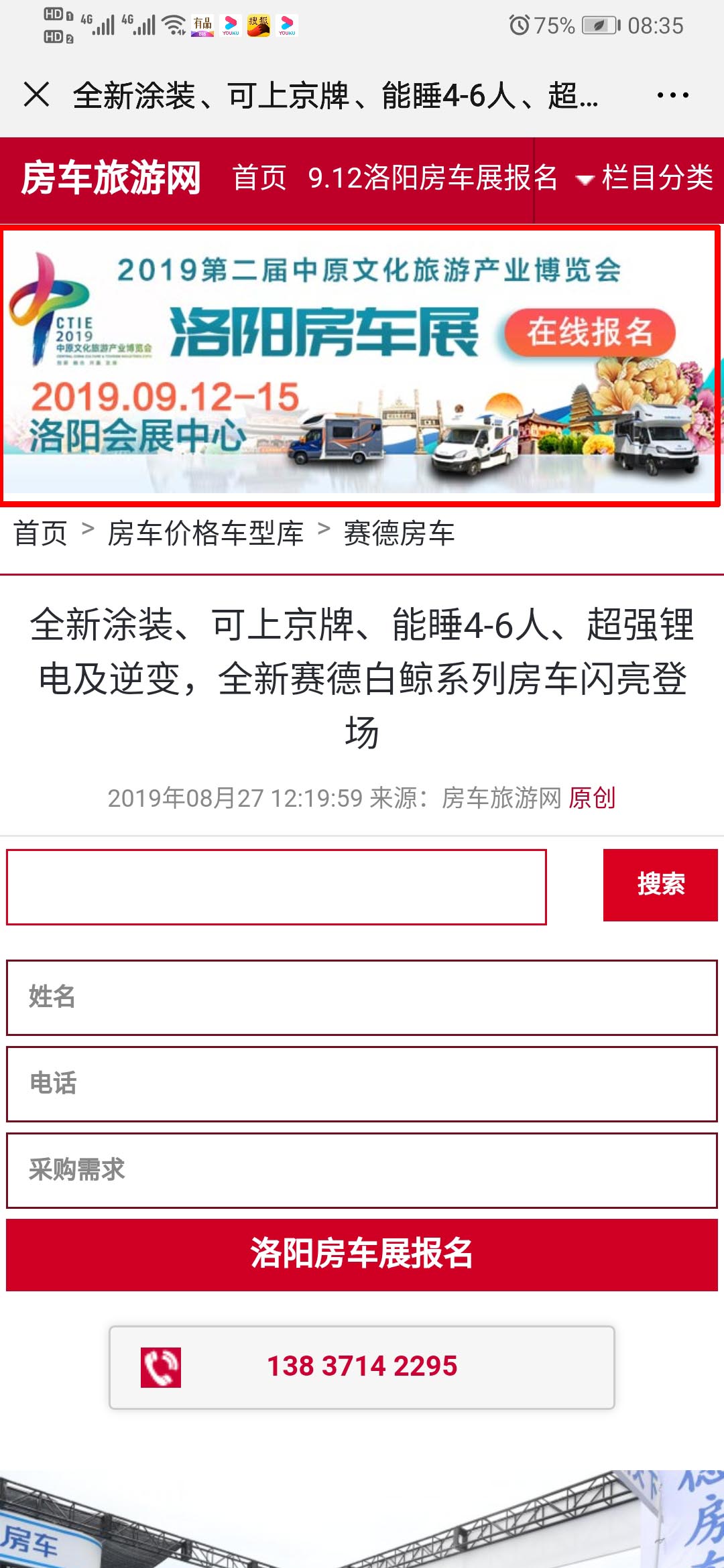Call 138 3714 2295
Screen dimensions: 724x1568
(x=362, y=1367)
